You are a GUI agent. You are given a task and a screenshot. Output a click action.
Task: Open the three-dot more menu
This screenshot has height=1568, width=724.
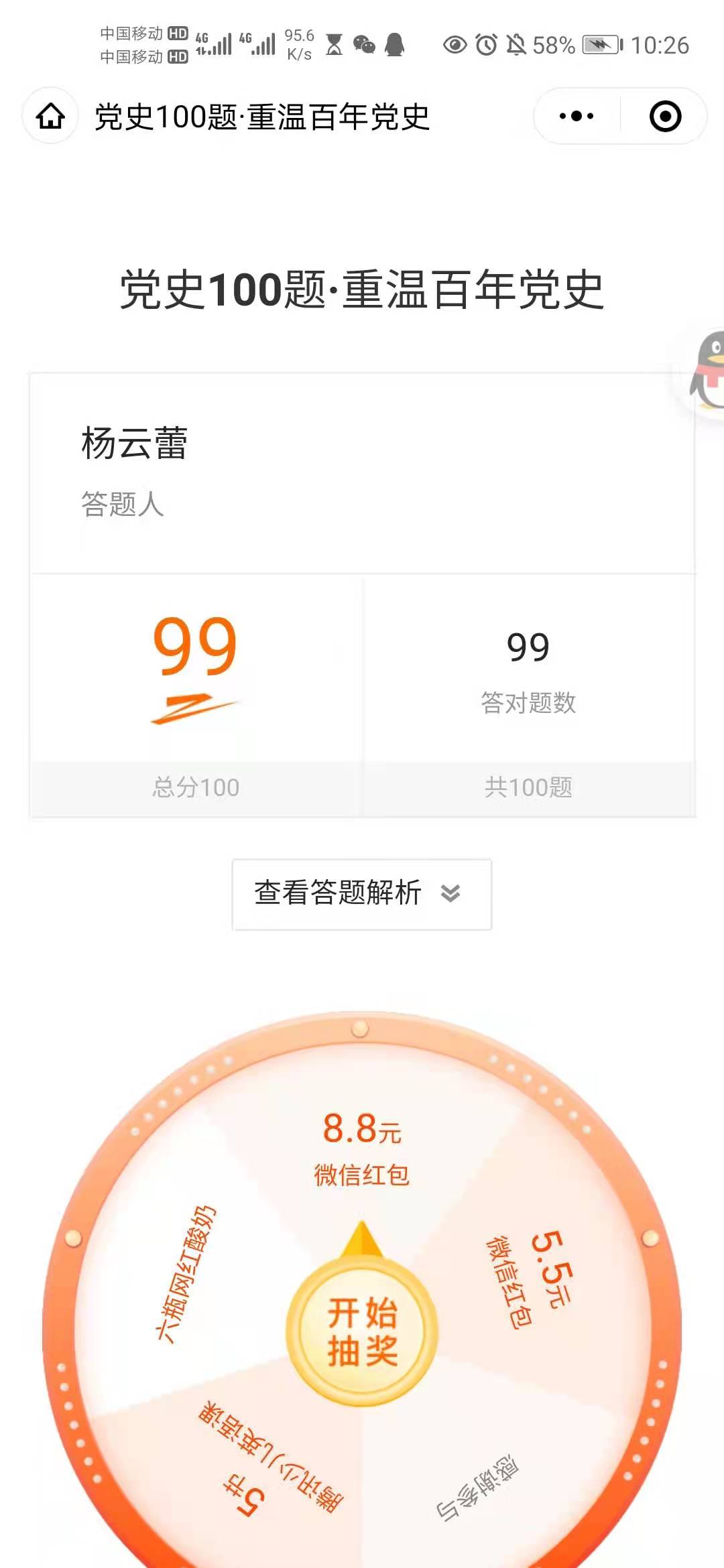(577, 117)
